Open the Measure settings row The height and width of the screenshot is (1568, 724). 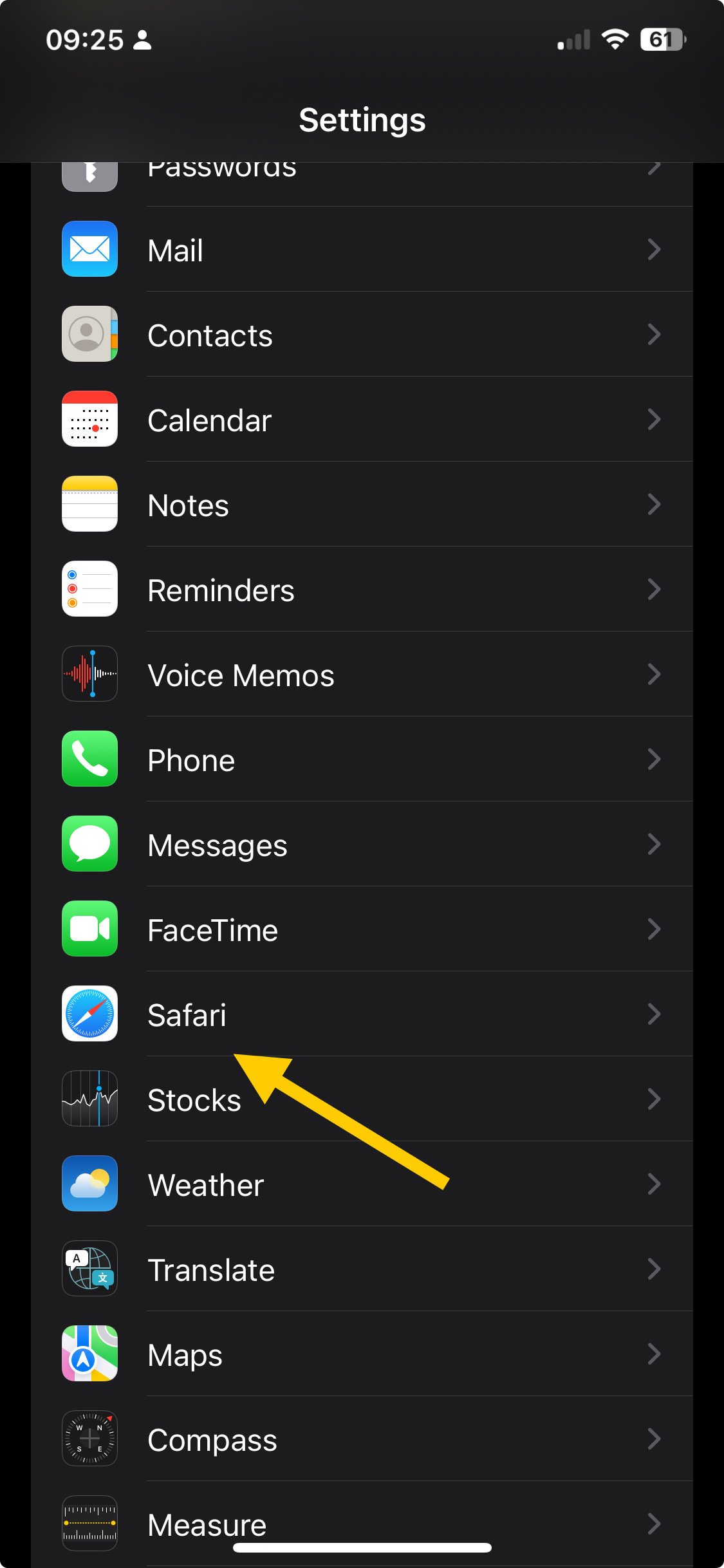[x=362, y=1524]
